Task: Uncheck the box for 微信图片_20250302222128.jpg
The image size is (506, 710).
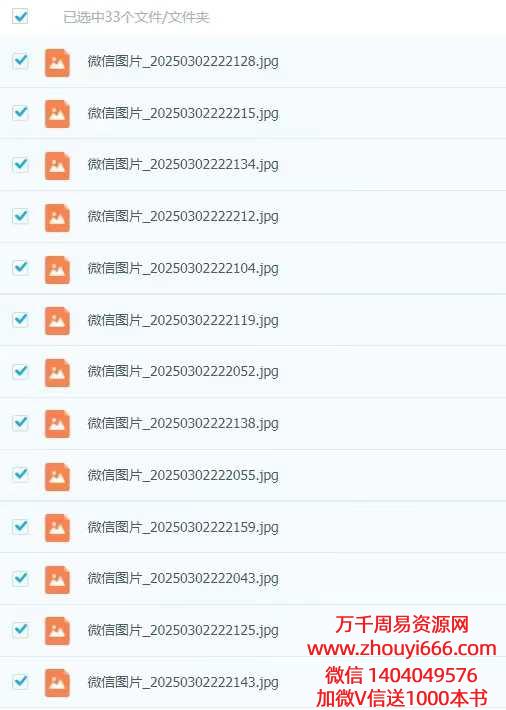Action: 20,61
